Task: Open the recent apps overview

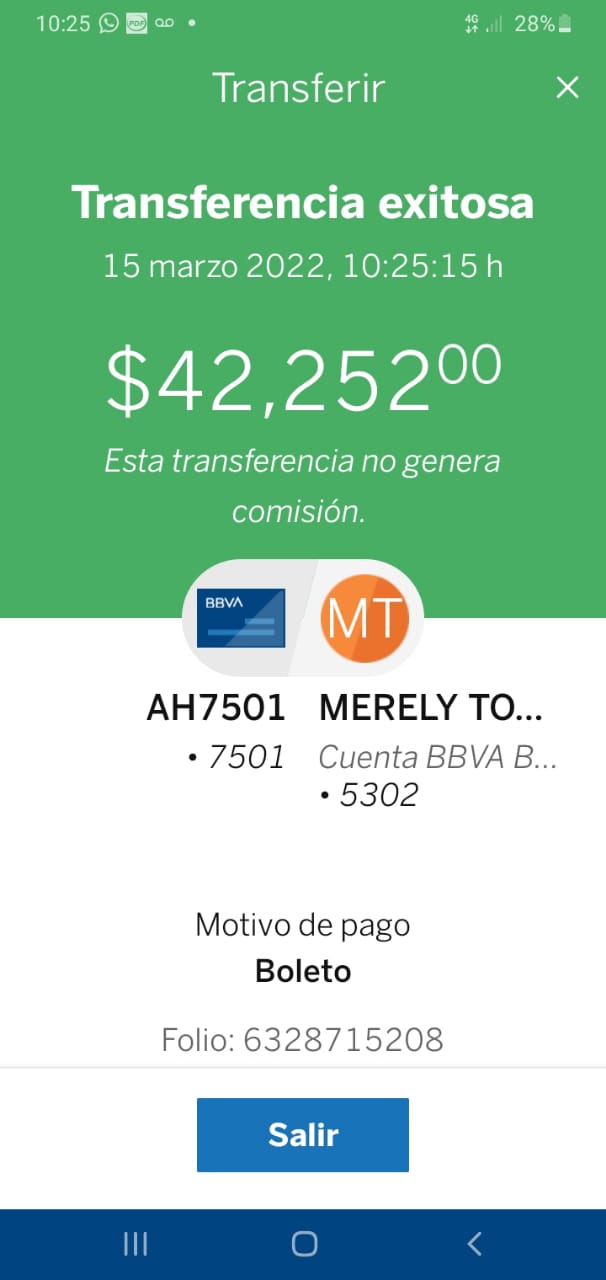Action: (135, 1244)
